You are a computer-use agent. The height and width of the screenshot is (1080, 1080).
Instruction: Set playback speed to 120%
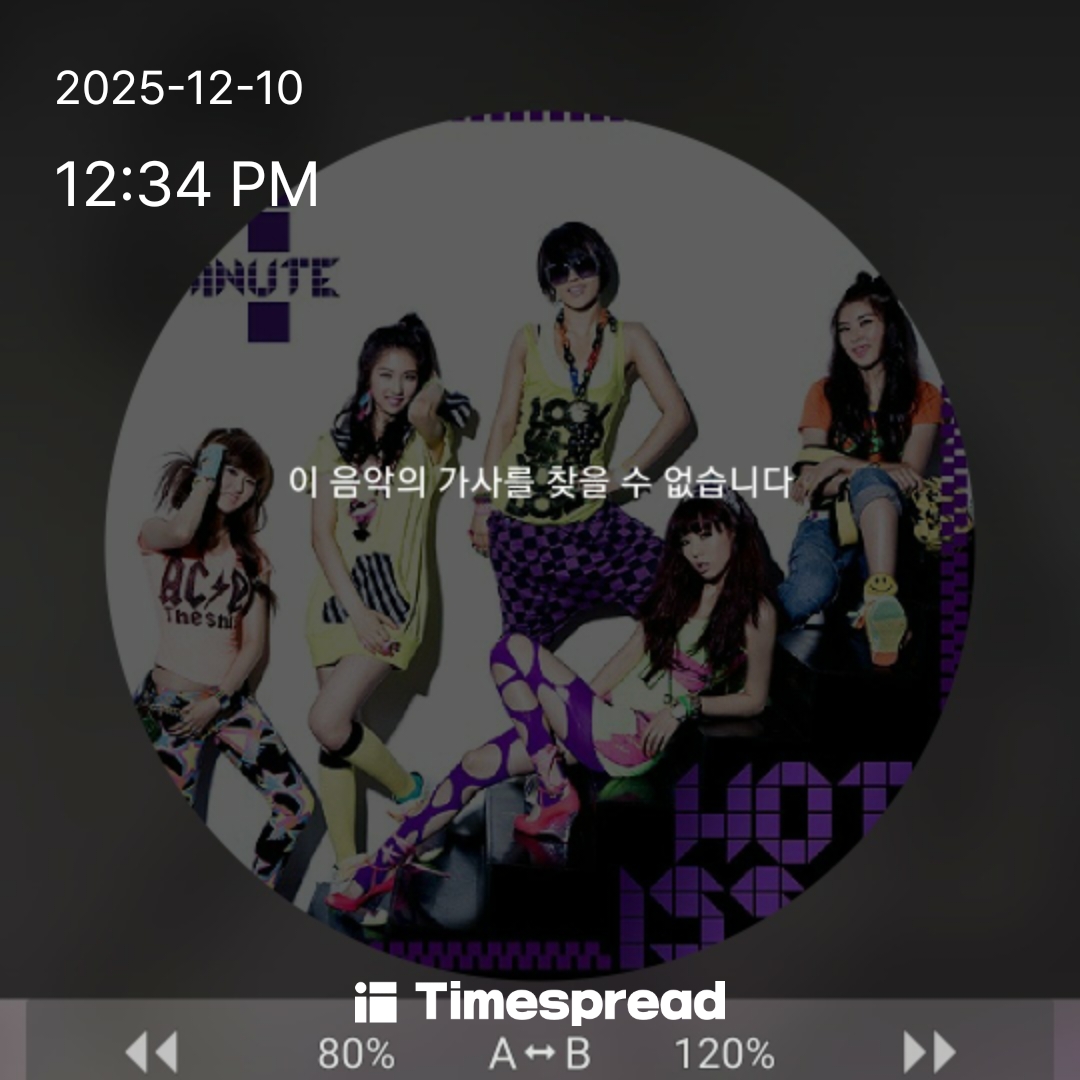pos(724,1054)
